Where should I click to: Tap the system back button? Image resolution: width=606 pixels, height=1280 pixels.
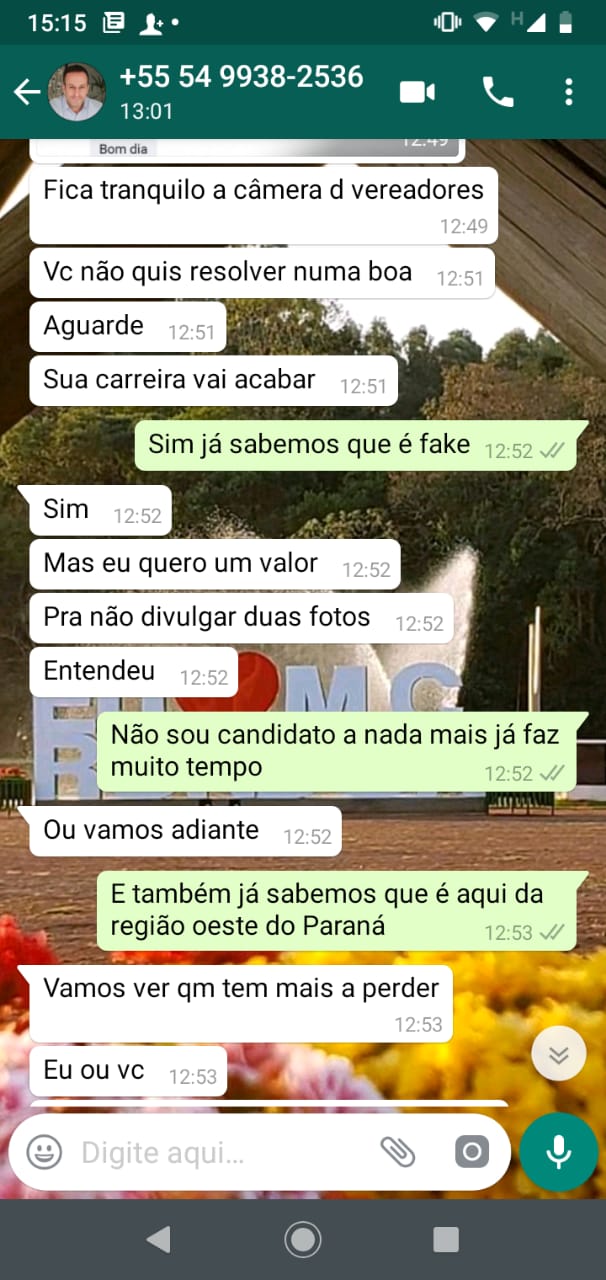pyautogui.click(x=157, y=1240)
